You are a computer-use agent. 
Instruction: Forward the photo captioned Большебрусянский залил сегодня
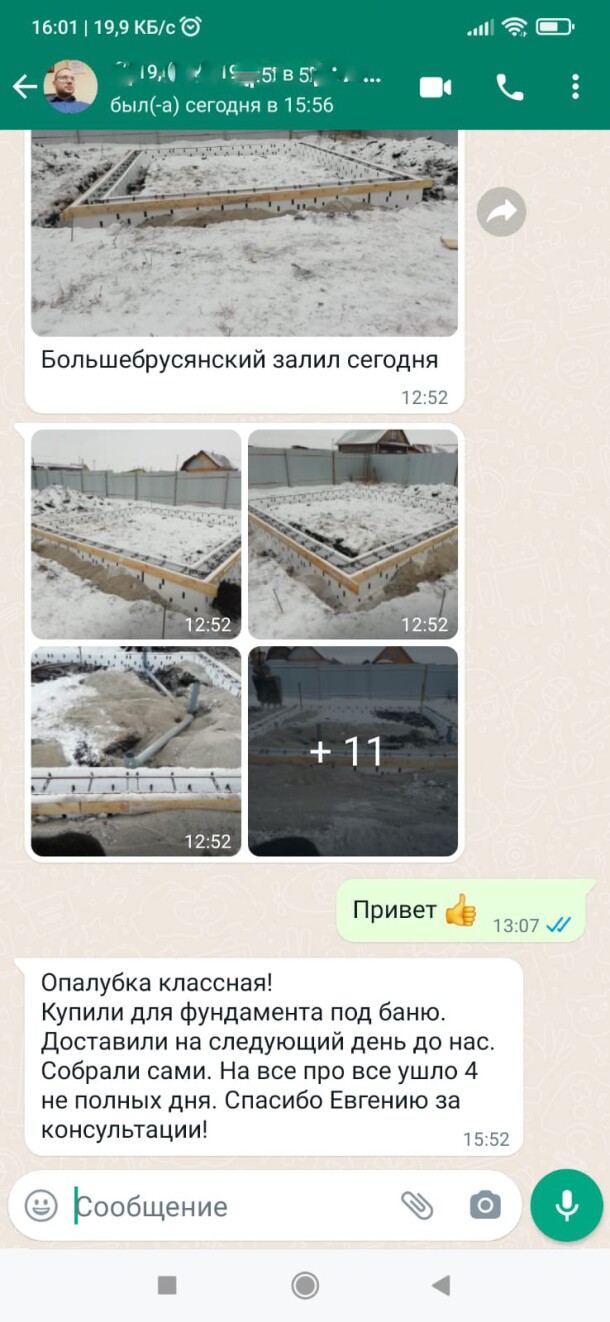[x=501, y=211]
